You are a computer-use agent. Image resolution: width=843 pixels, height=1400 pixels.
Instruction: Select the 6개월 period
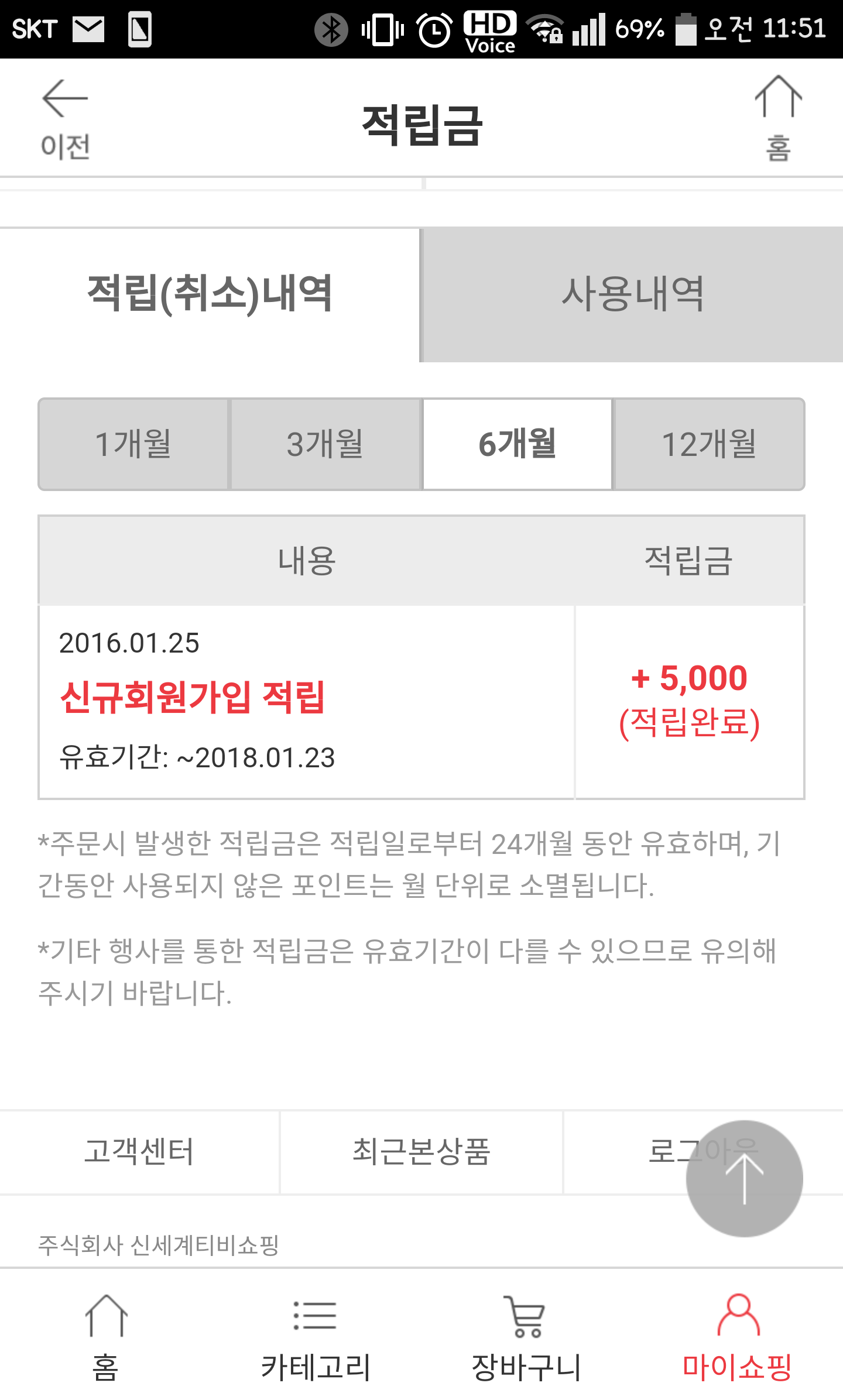pos(518,444)
